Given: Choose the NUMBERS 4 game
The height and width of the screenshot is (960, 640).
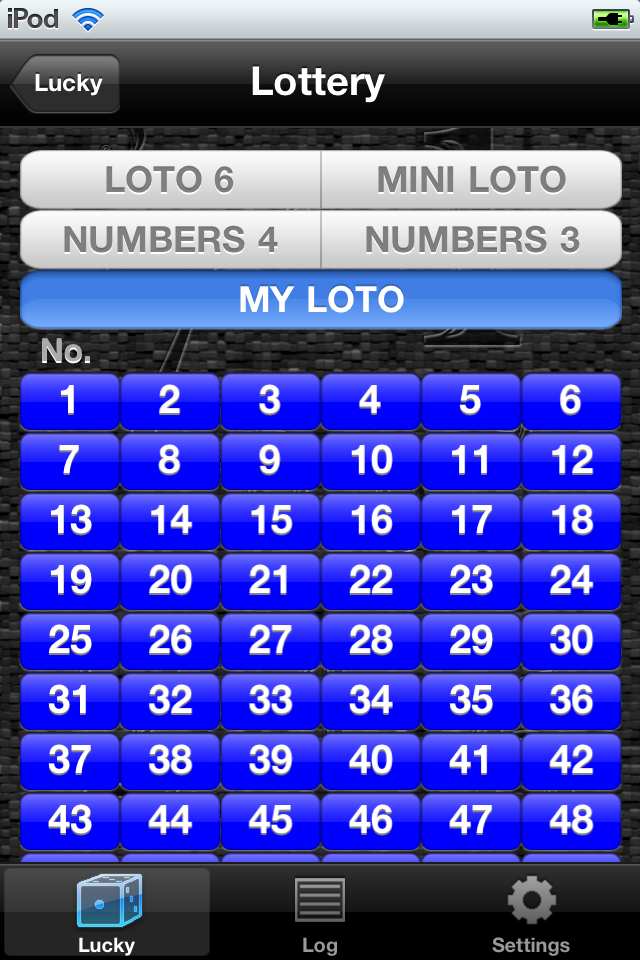Looking at the screenshot, I should point(170,240).
